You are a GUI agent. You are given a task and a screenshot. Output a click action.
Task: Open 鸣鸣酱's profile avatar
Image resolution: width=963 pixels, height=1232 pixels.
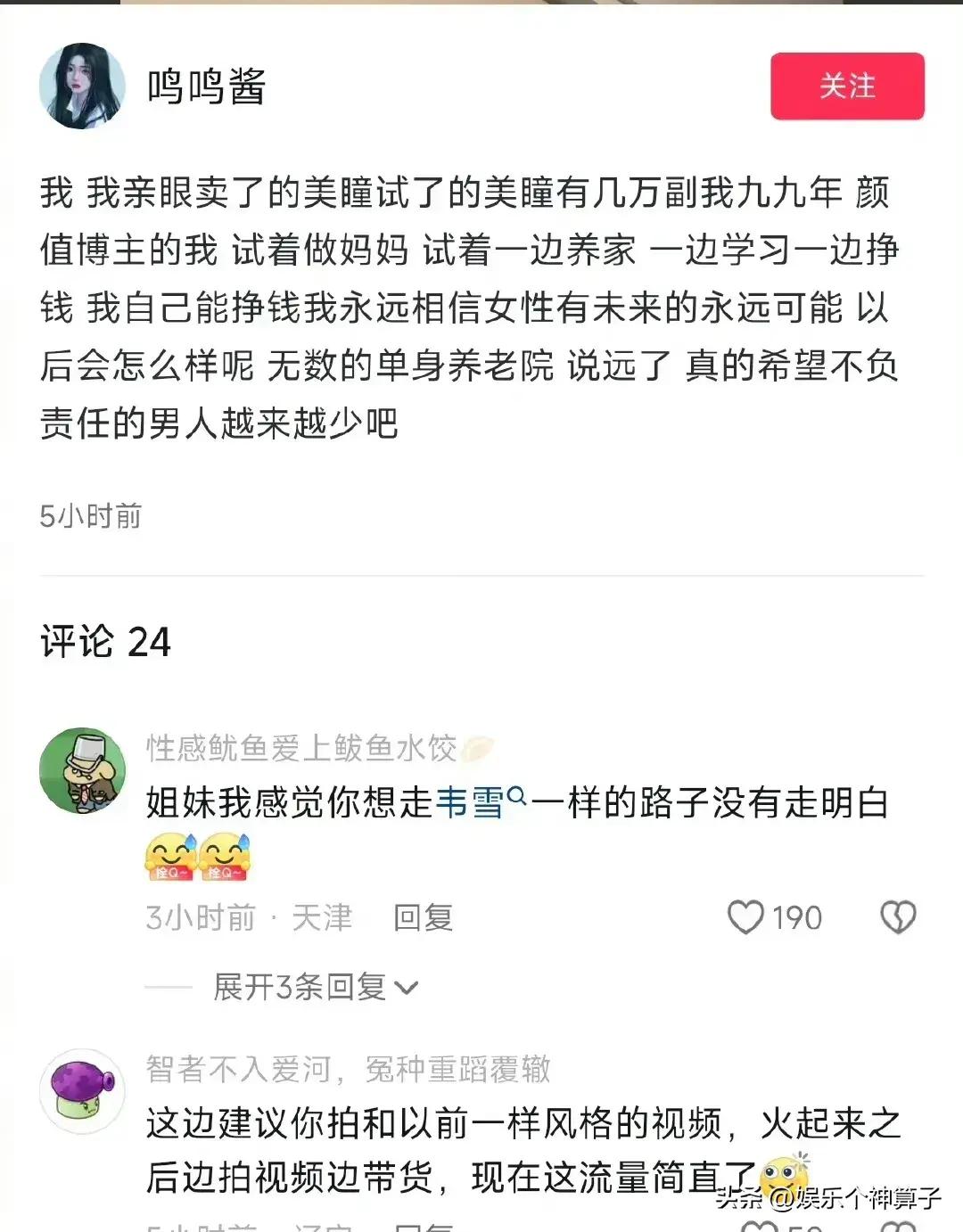click(82, 86)
